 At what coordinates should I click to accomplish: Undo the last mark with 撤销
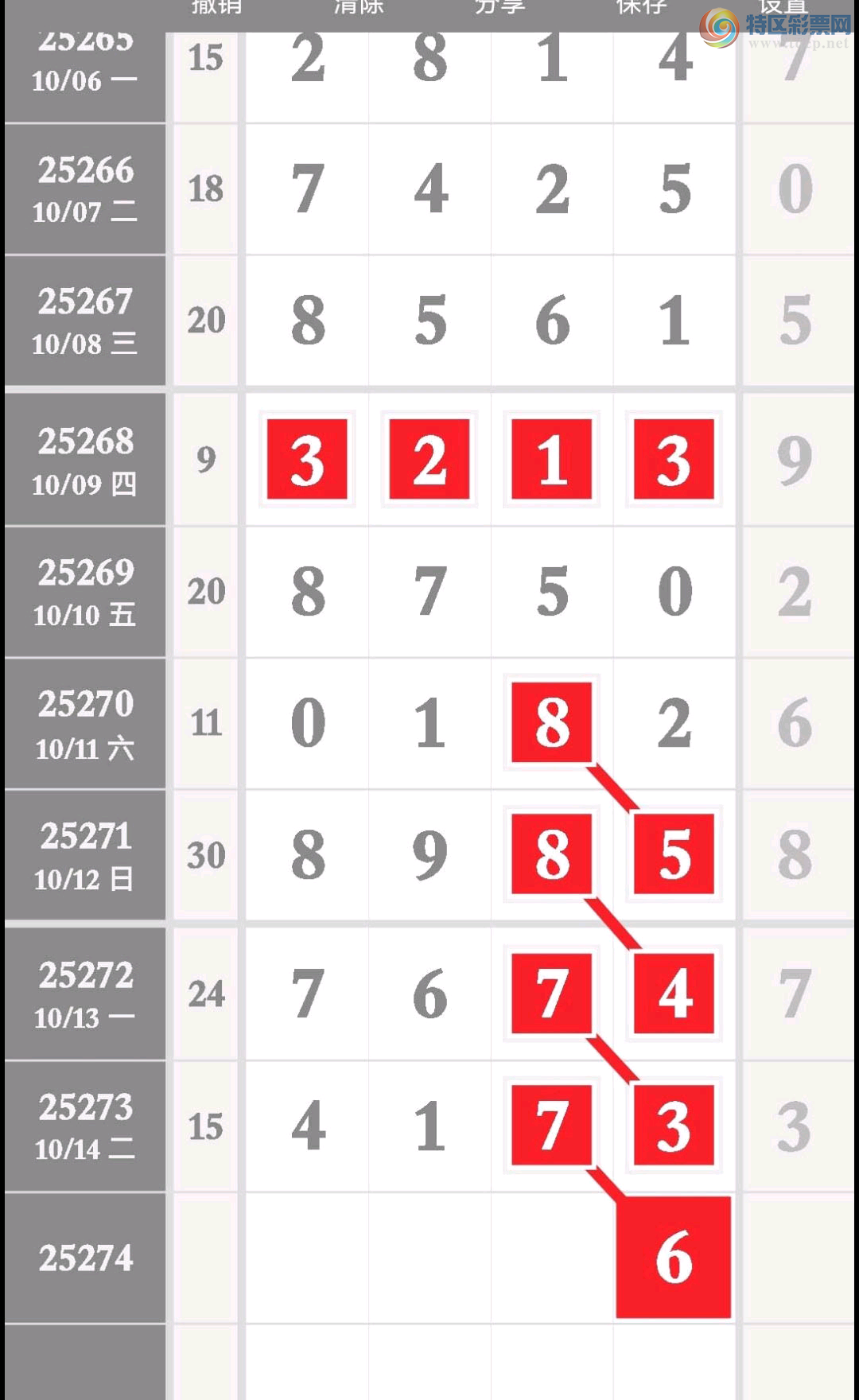(x=216, y=7)
